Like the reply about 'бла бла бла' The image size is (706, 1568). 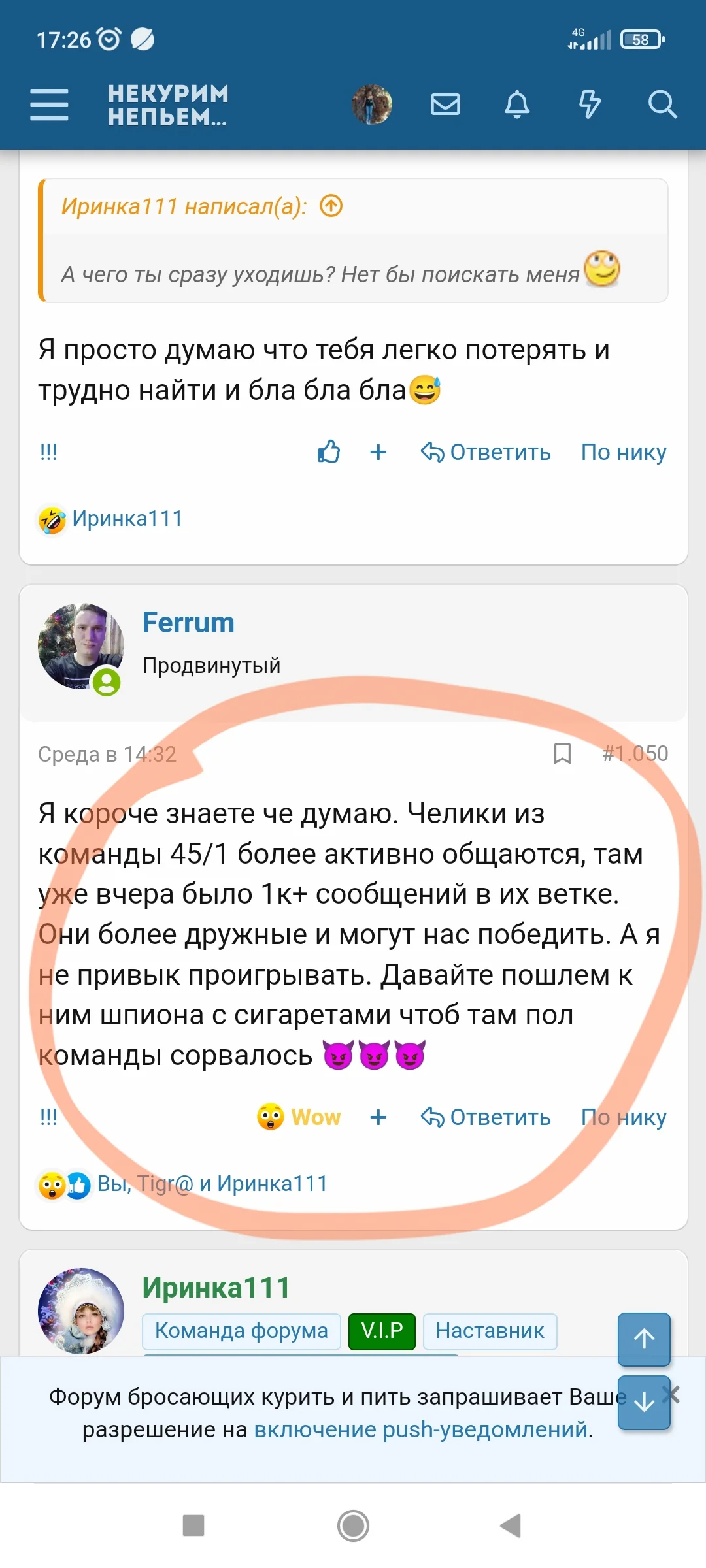[x=329, y=451]
